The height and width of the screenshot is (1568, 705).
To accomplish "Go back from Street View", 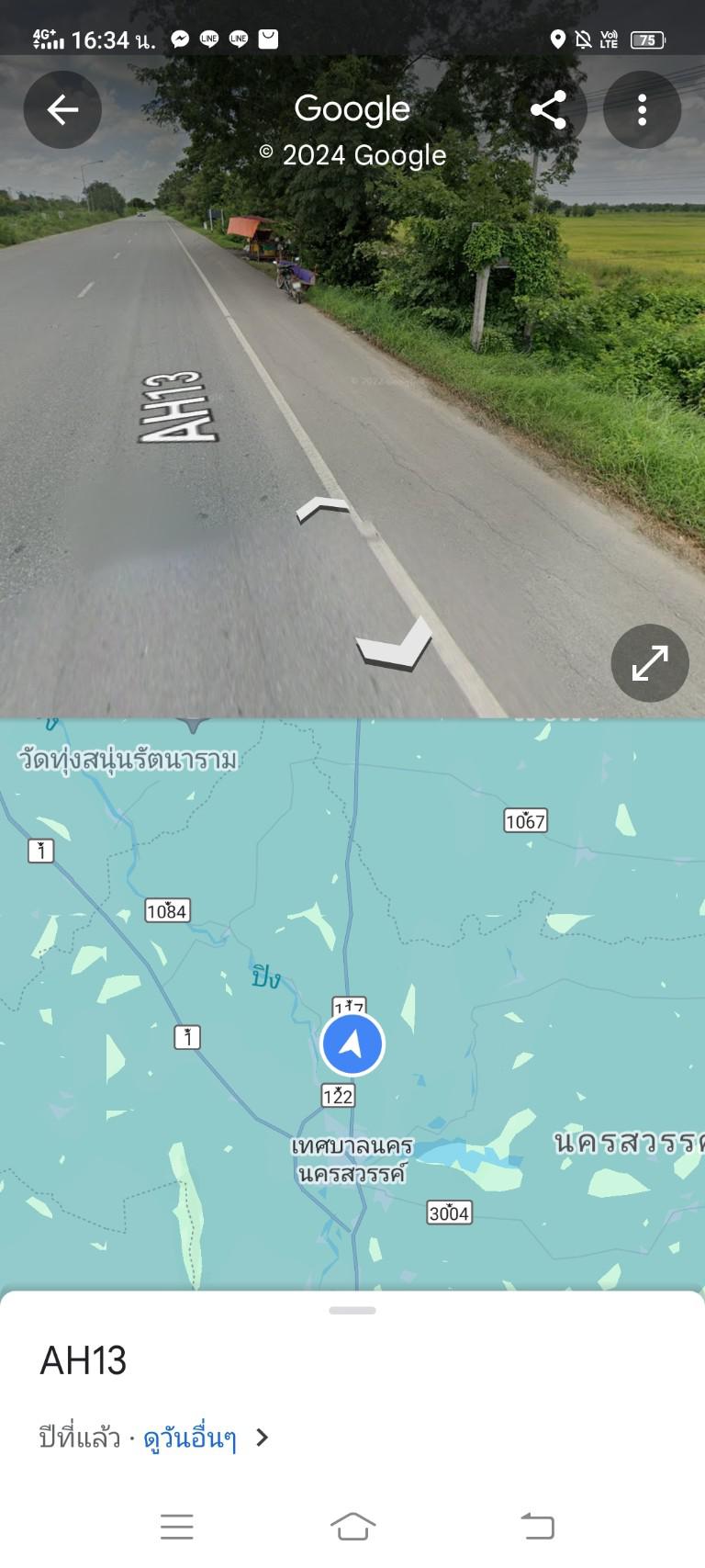I will tap(62, 110).
